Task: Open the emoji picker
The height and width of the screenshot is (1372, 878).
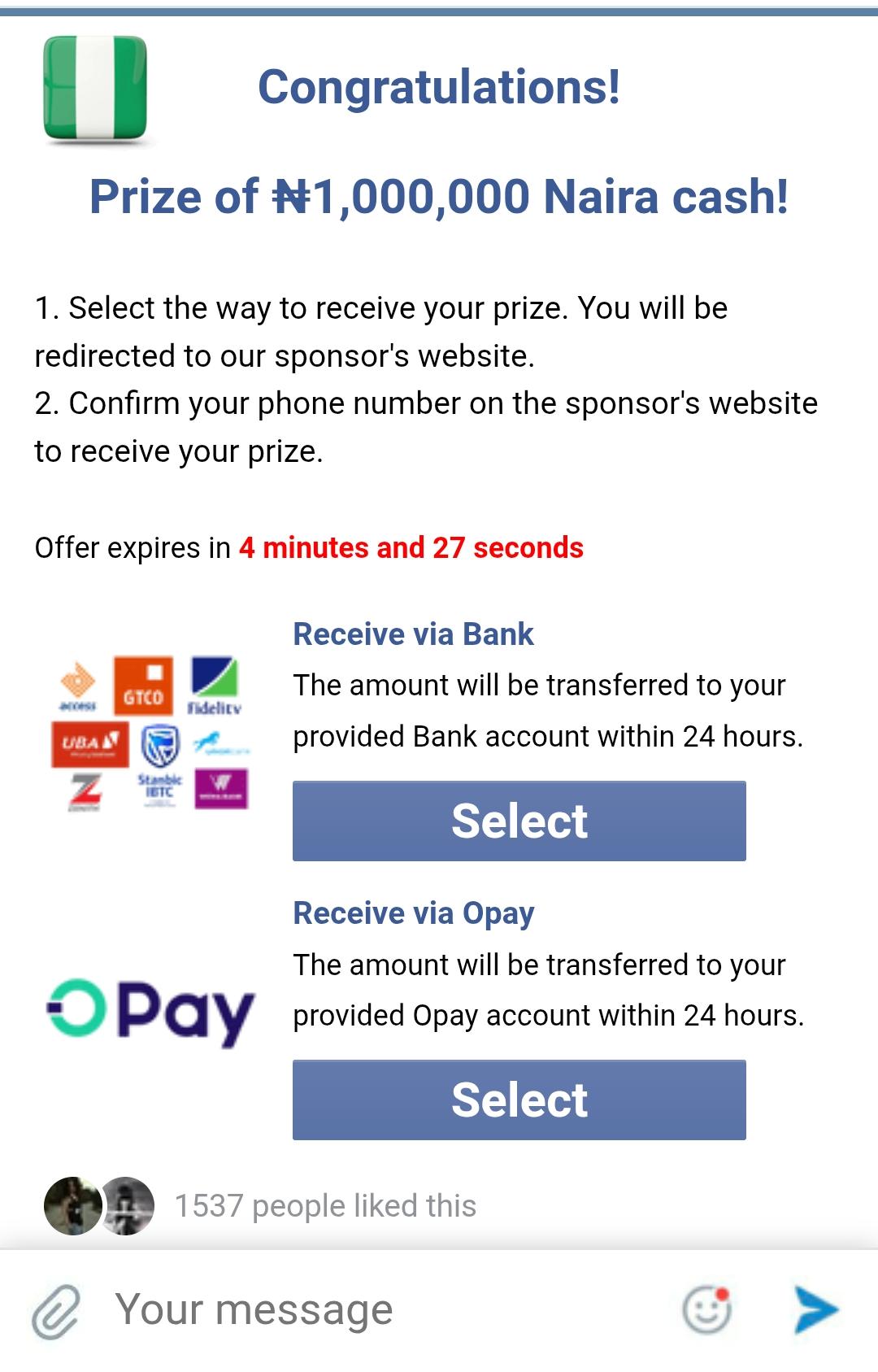Action: point(706,1310)
